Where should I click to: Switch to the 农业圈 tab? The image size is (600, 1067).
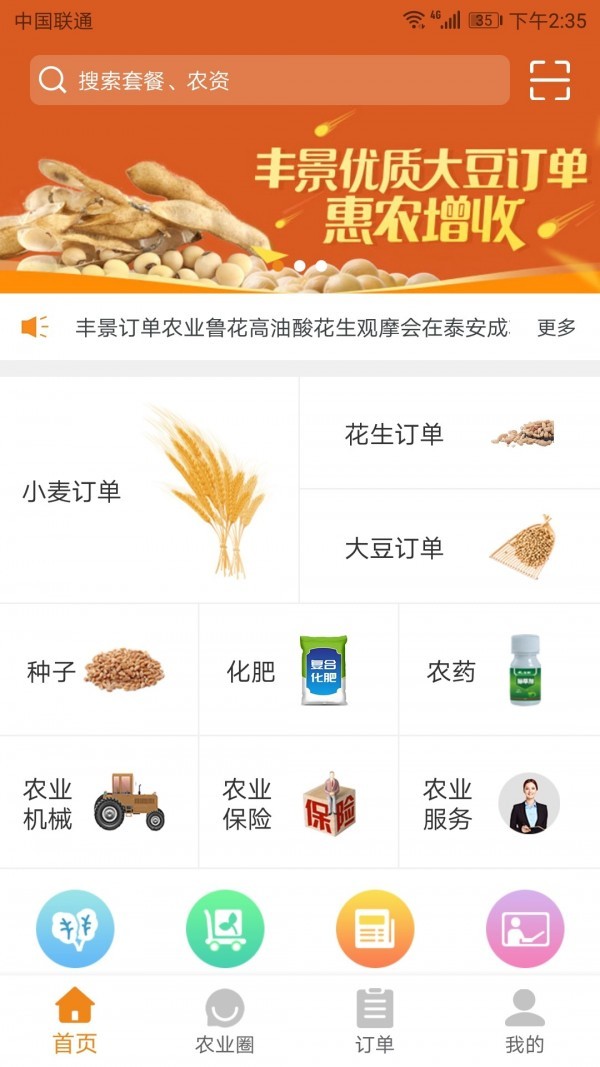[224, 1021]
